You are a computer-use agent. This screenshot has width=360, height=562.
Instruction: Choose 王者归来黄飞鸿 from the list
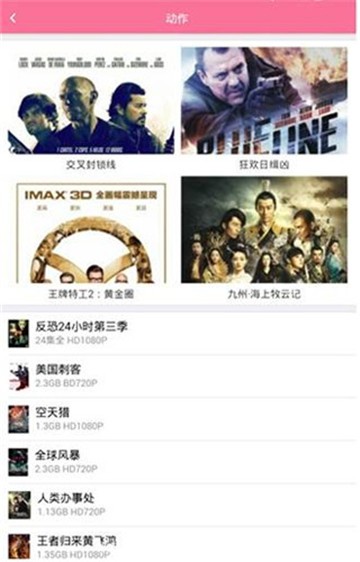[x=180, y=545]
